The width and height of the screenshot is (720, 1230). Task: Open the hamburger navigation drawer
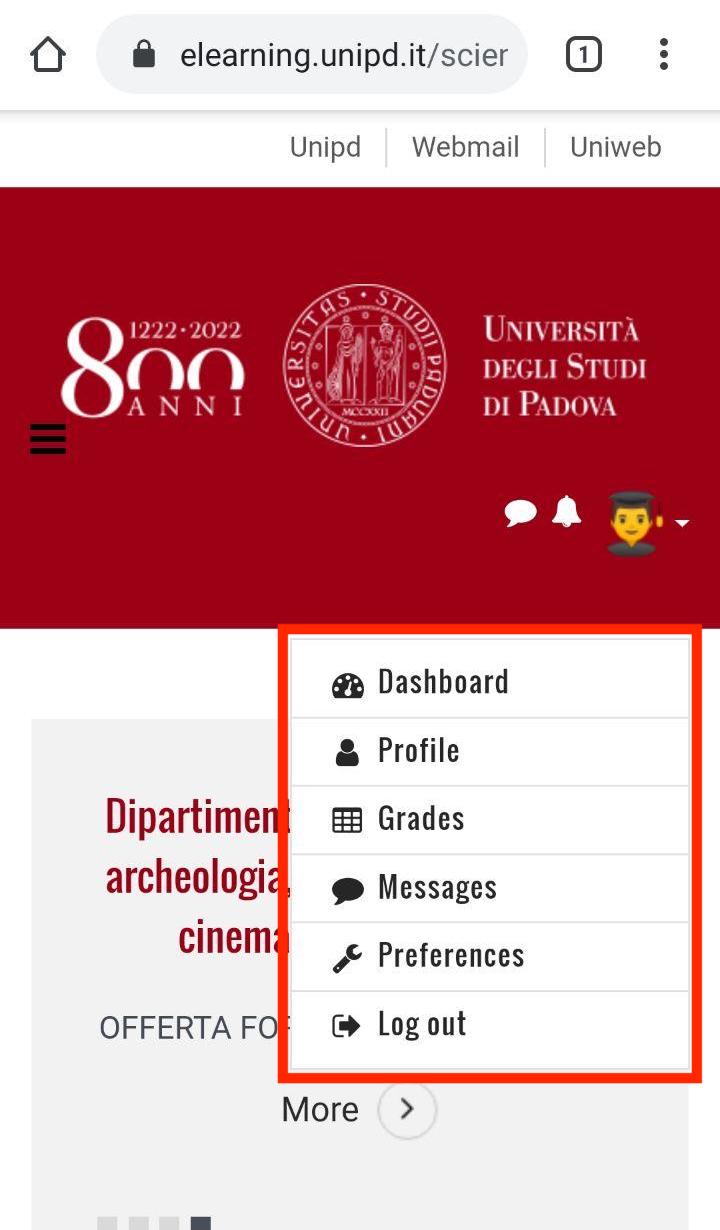47,439
